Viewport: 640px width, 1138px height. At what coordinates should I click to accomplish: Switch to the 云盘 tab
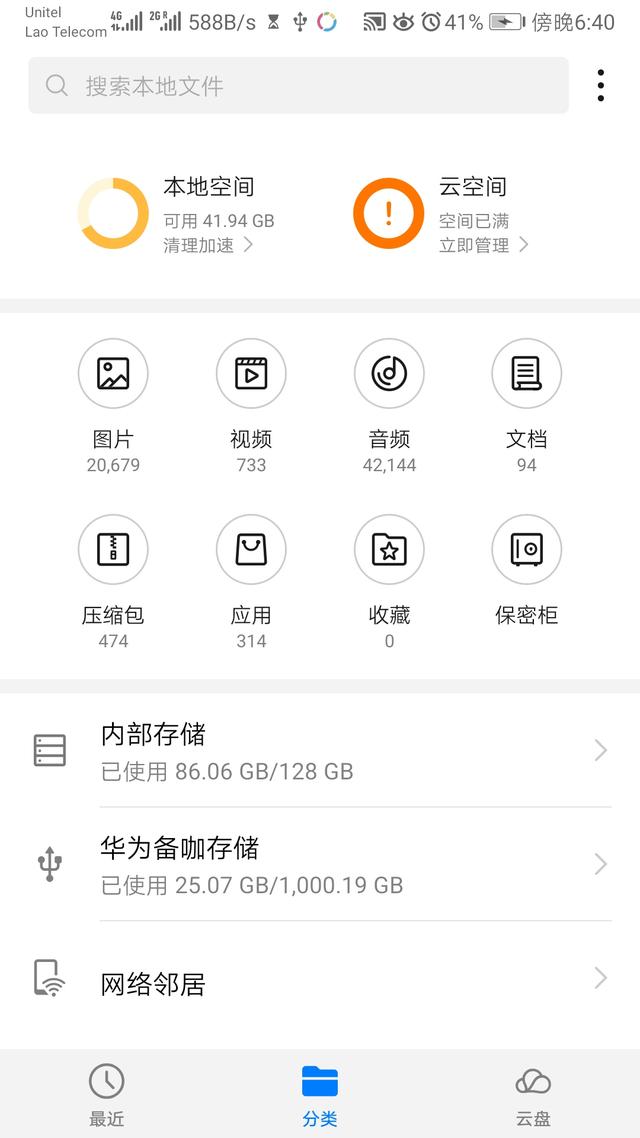coord(533,1094)
